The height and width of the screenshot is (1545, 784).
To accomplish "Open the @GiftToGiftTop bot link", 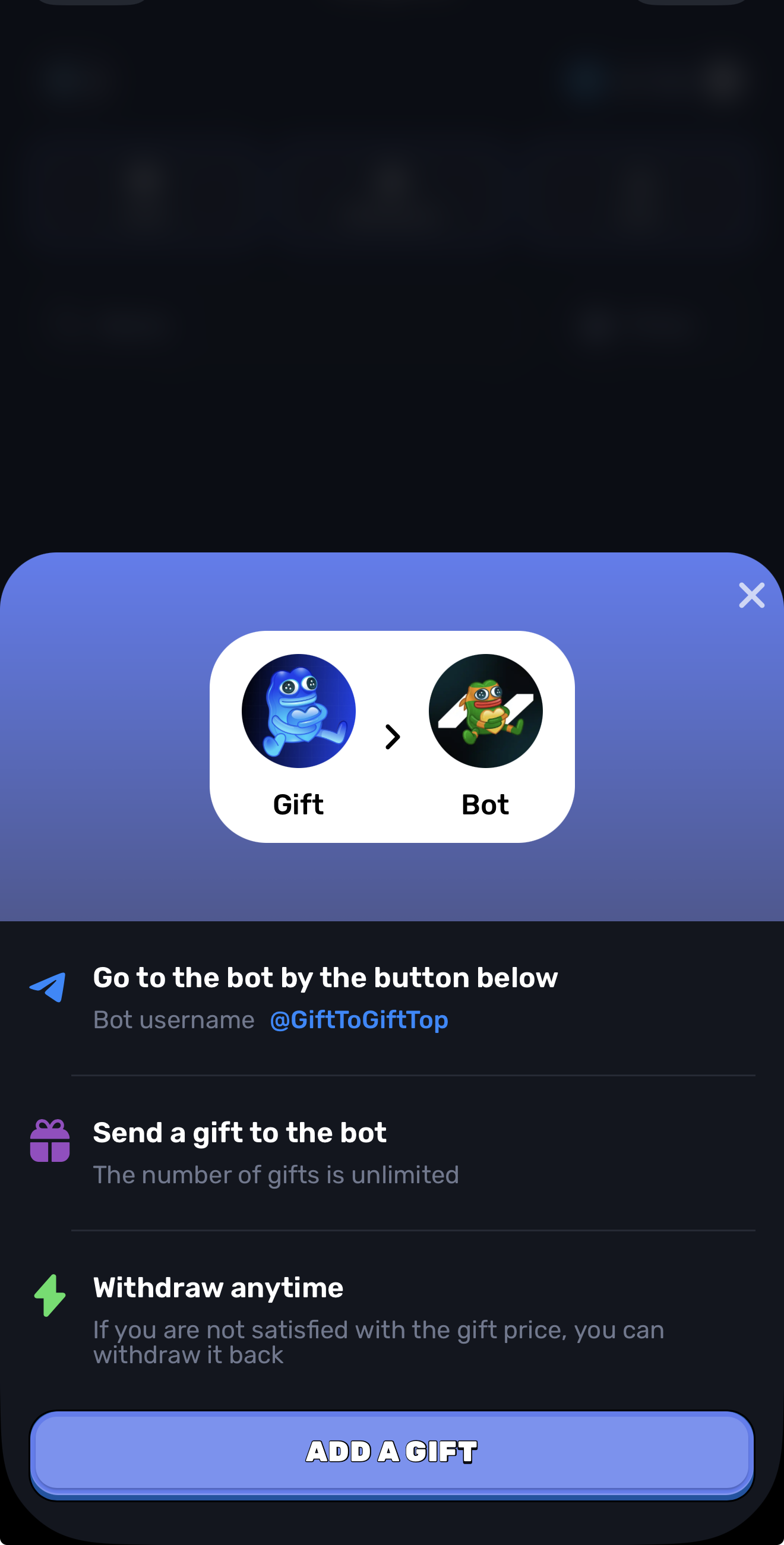I will (x=358, y=1019).
